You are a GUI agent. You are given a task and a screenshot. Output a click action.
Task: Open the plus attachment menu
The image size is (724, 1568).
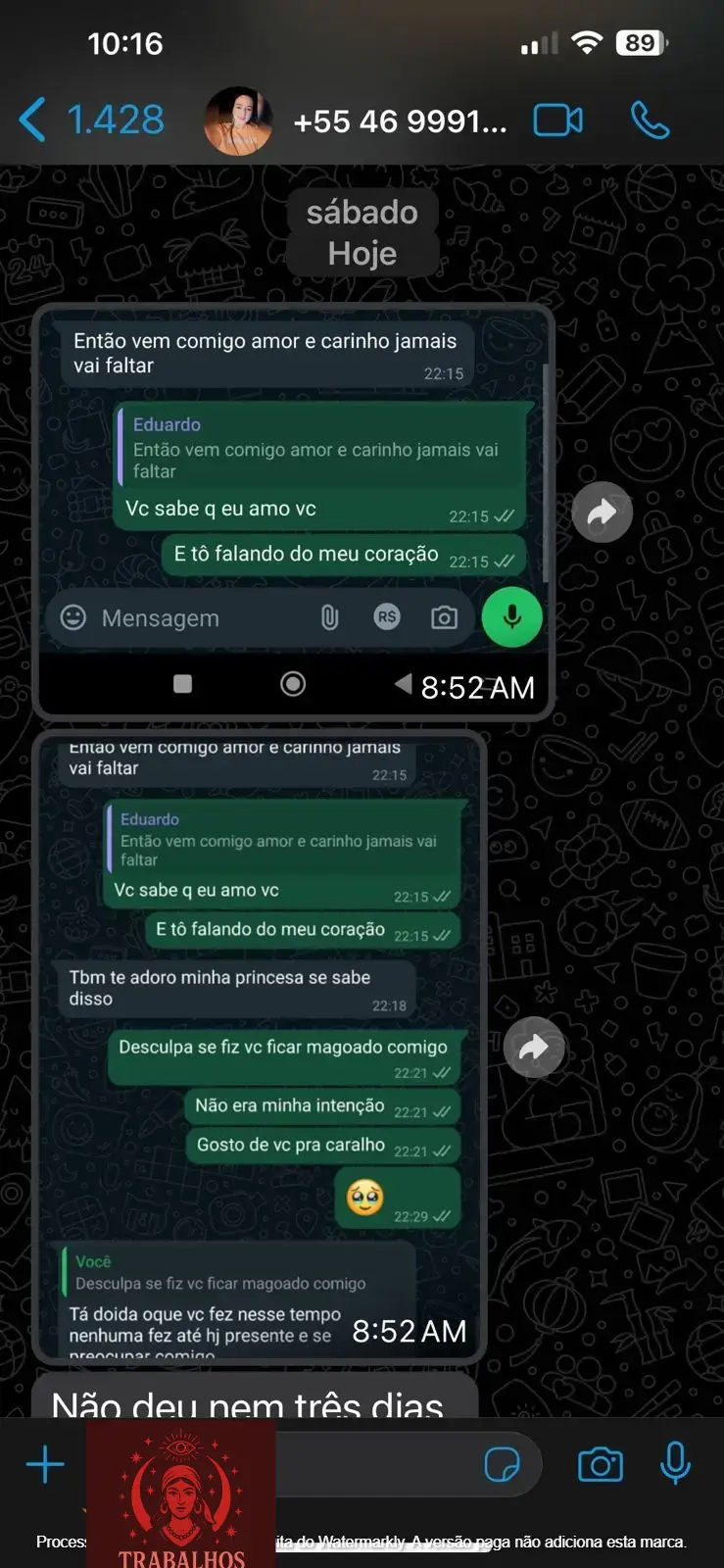click(x=45, y=1465)
